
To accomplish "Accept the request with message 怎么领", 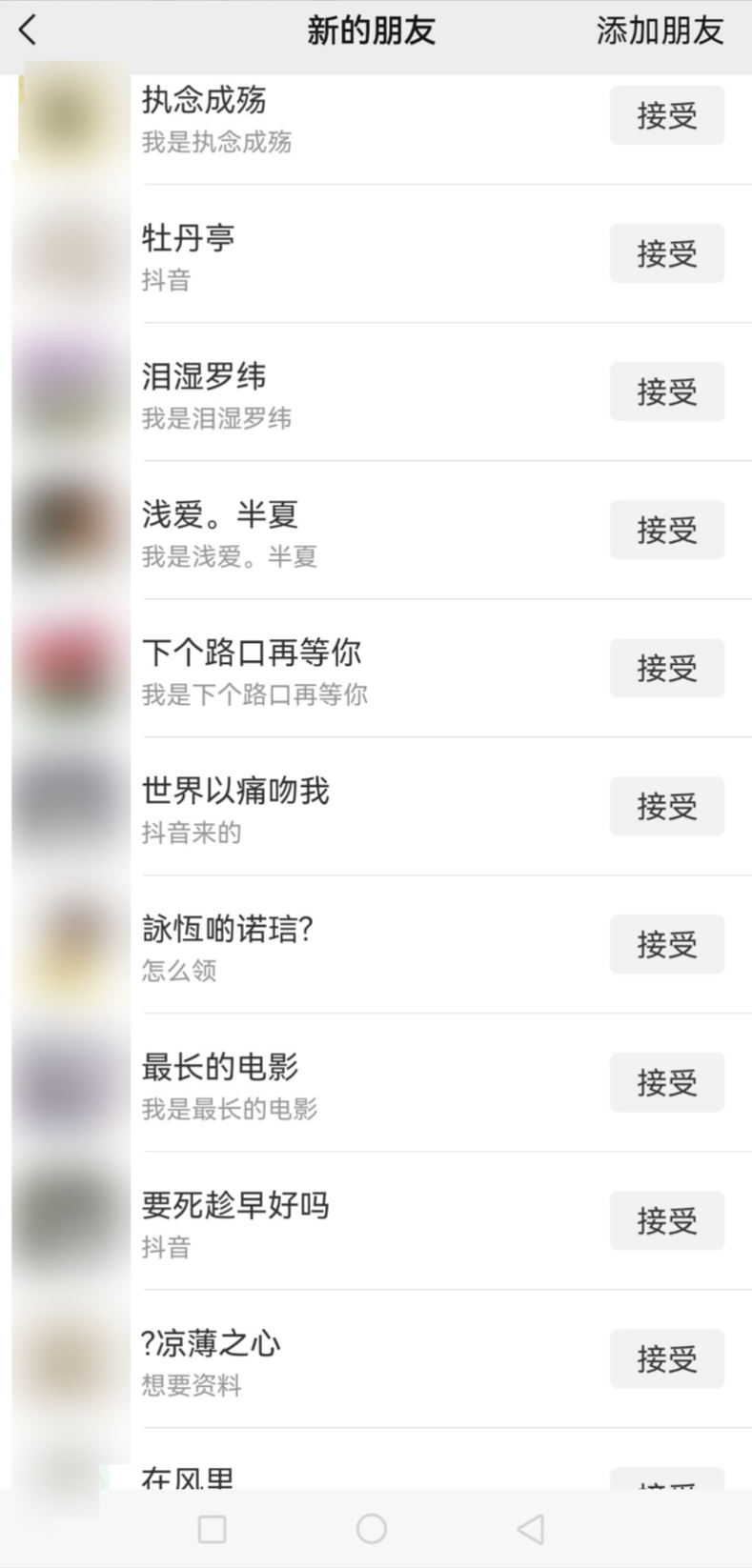I will [x=666, y=944].
